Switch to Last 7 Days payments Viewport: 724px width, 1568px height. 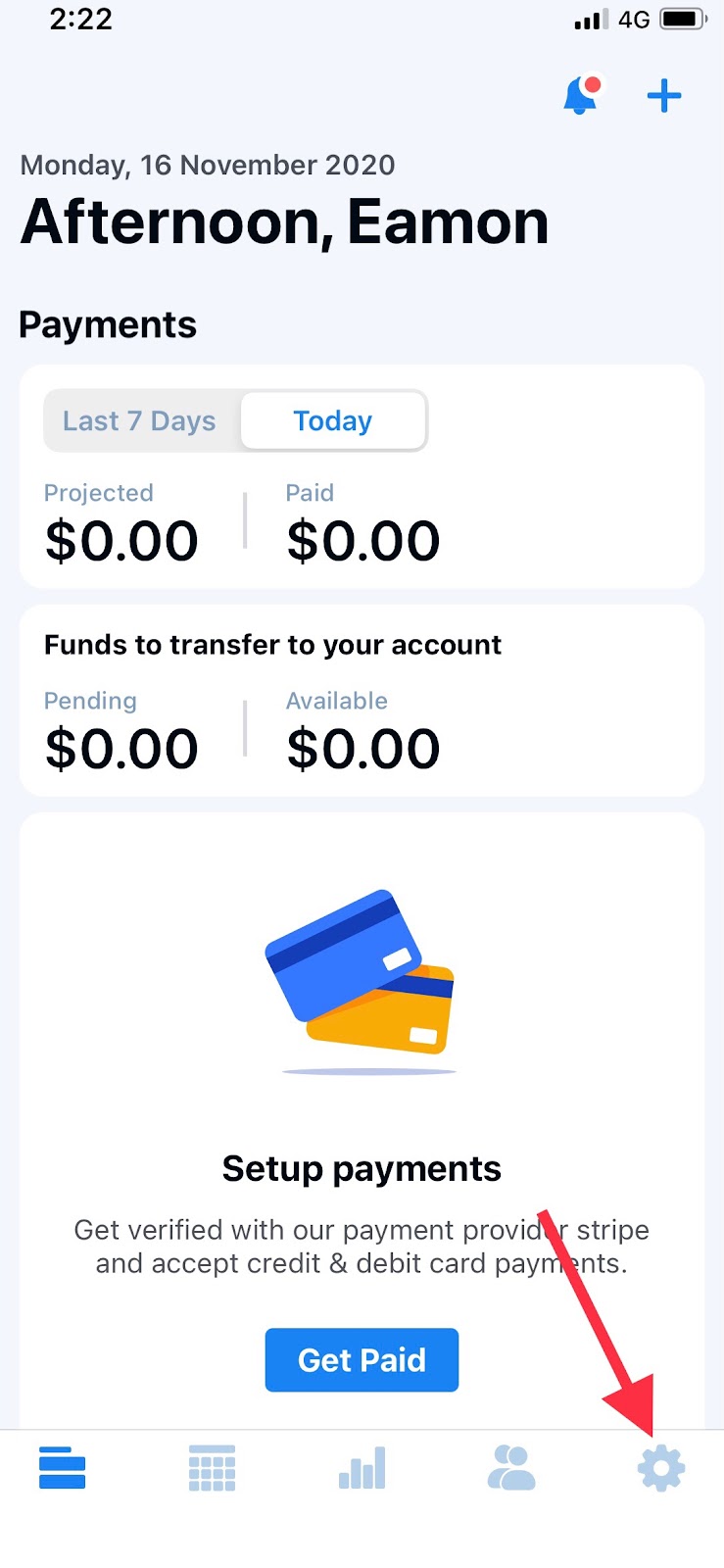pos(139,421)
